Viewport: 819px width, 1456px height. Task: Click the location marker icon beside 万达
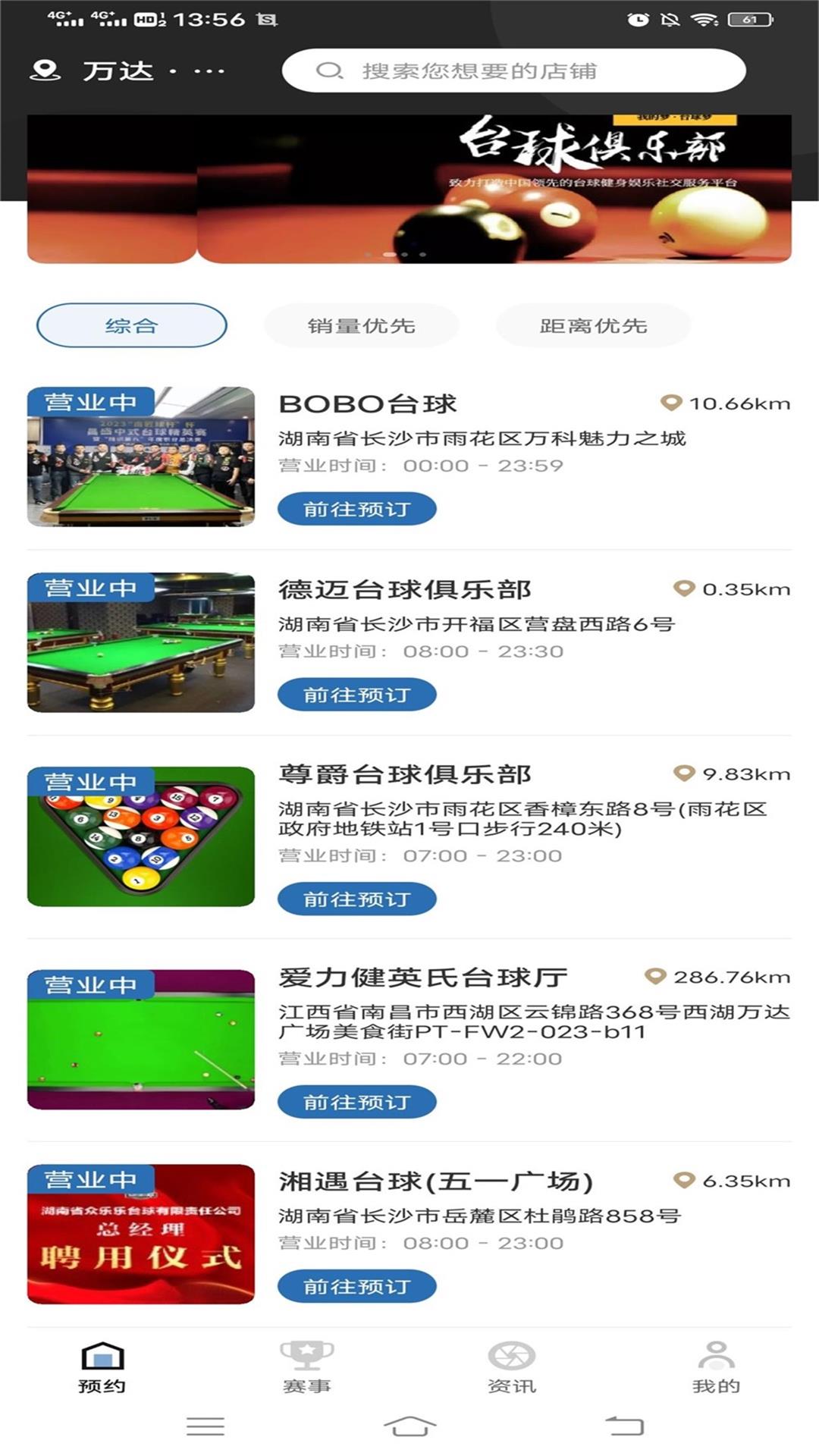coord(43,71)
